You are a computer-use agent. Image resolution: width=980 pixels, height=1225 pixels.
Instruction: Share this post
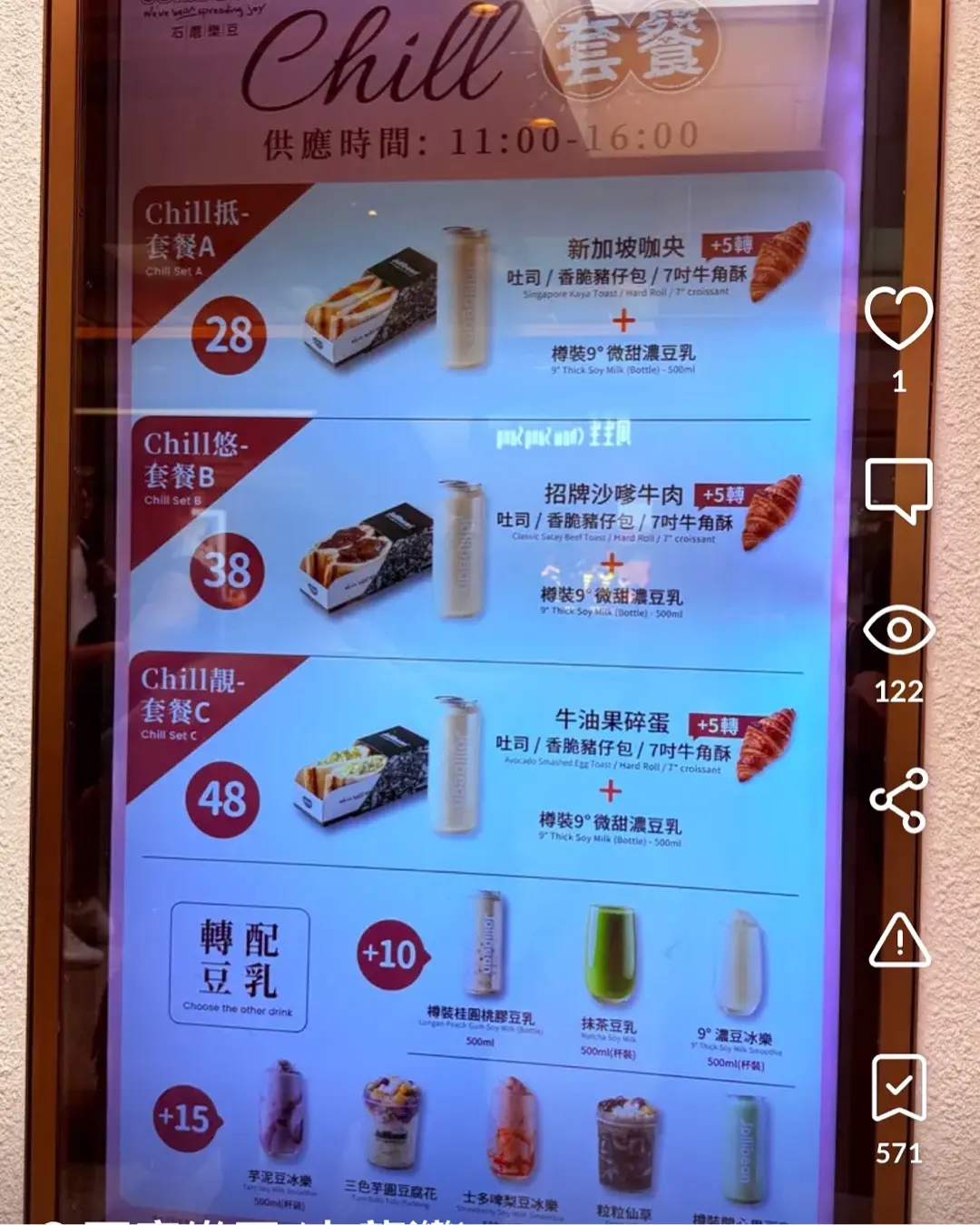(x=898, y=800)
